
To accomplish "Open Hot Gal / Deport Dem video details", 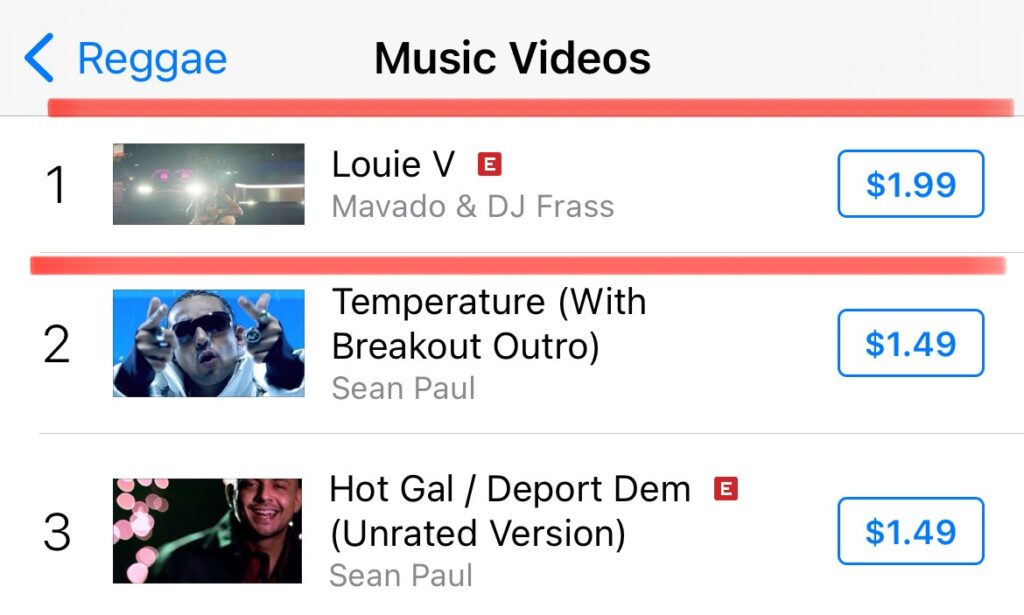I will tap(508, 530).
